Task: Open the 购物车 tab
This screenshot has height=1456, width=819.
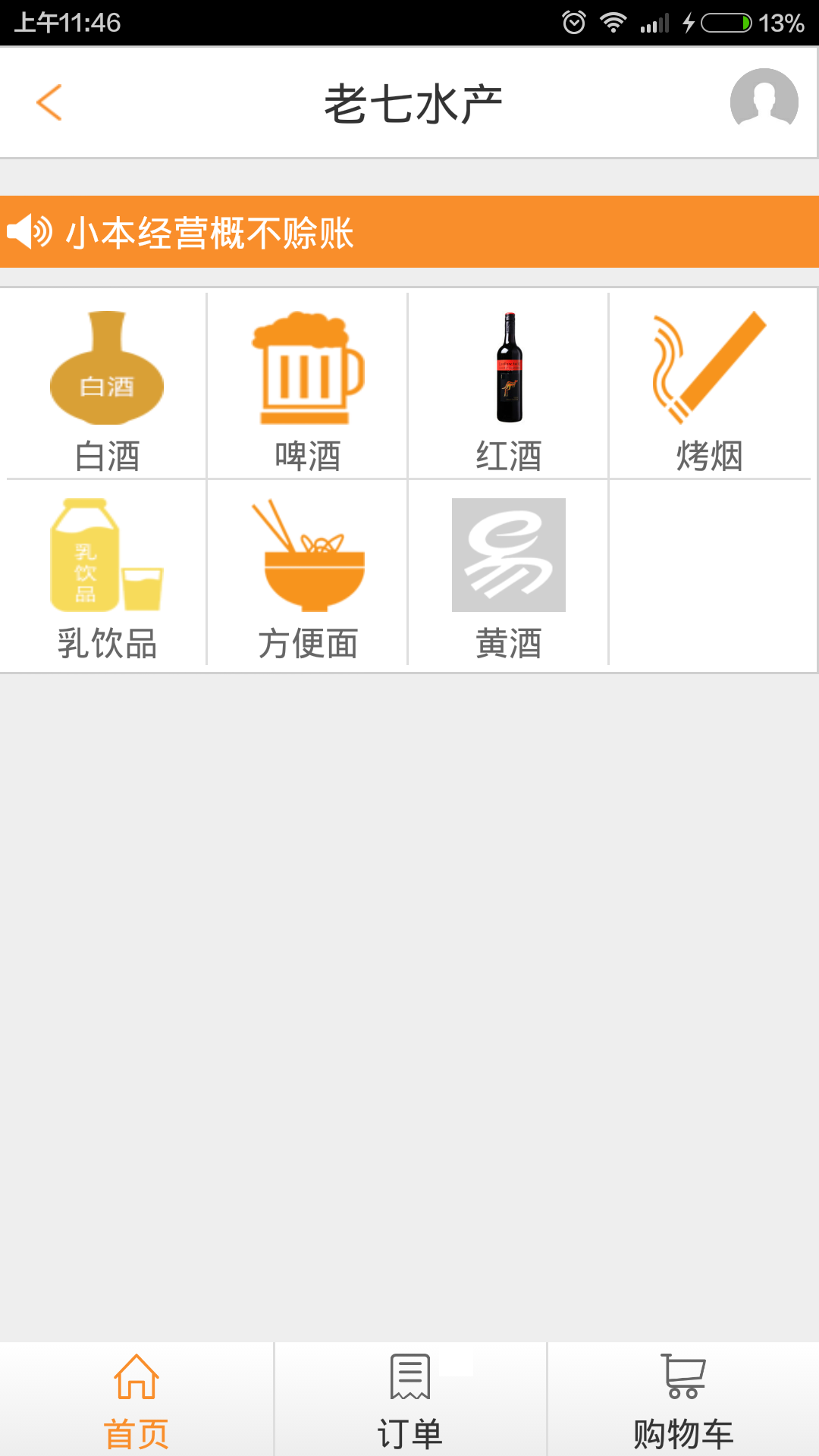Action: pos(683,1401)
